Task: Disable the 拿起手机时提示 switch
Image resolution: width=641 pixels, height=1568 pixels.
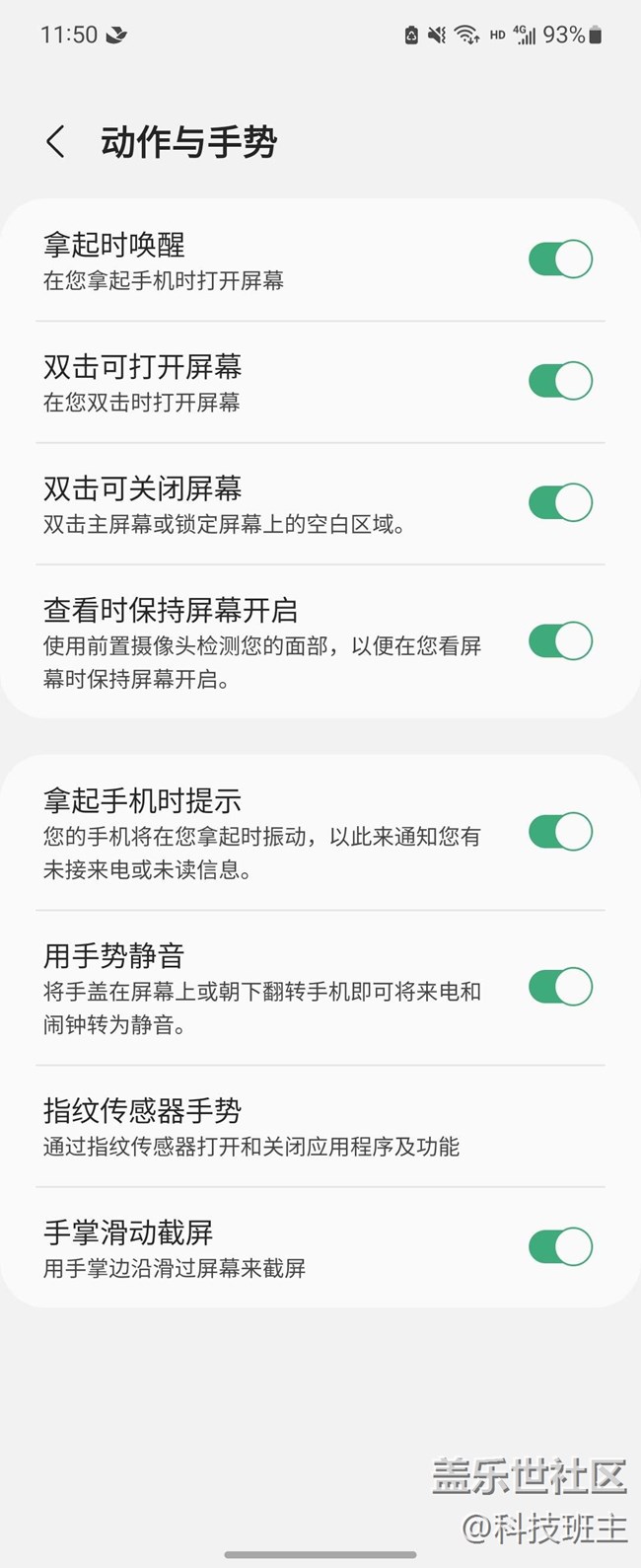Action: pyautogui.click(x=560, y=832)
